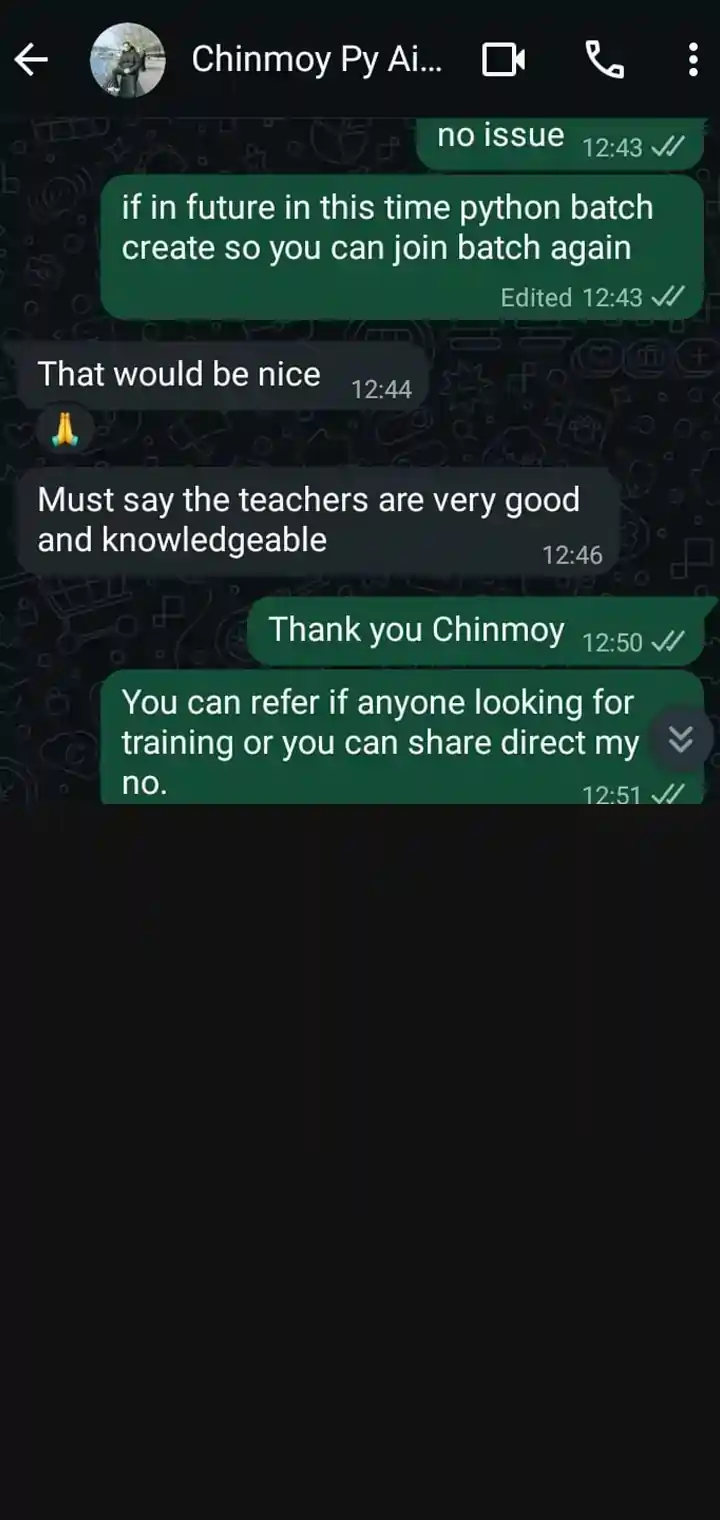The image size is (720, 1520).
Task: Open Chinmoy's profile picture
Action: 127,61
